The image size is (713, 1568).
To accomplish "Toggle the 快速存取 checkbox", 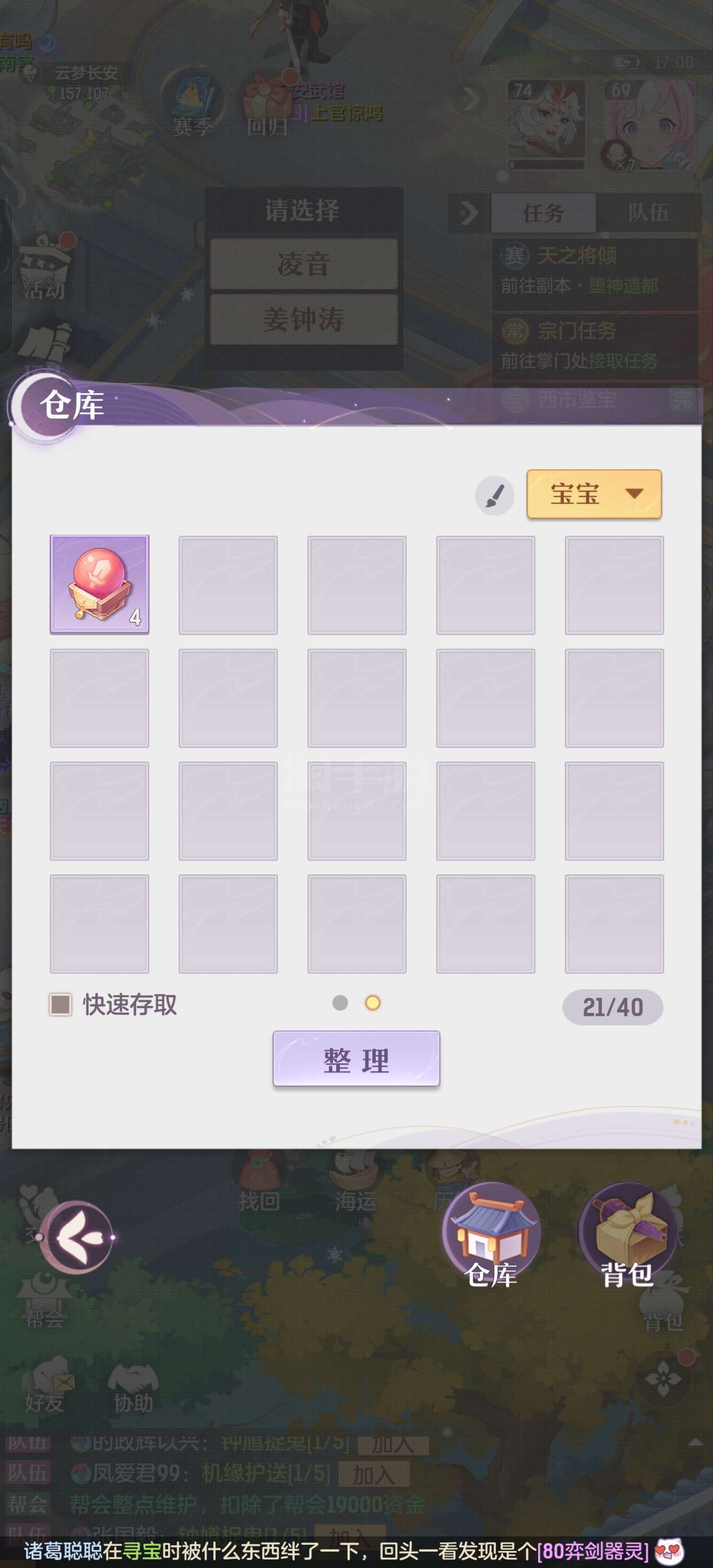I will [60, 1005].
